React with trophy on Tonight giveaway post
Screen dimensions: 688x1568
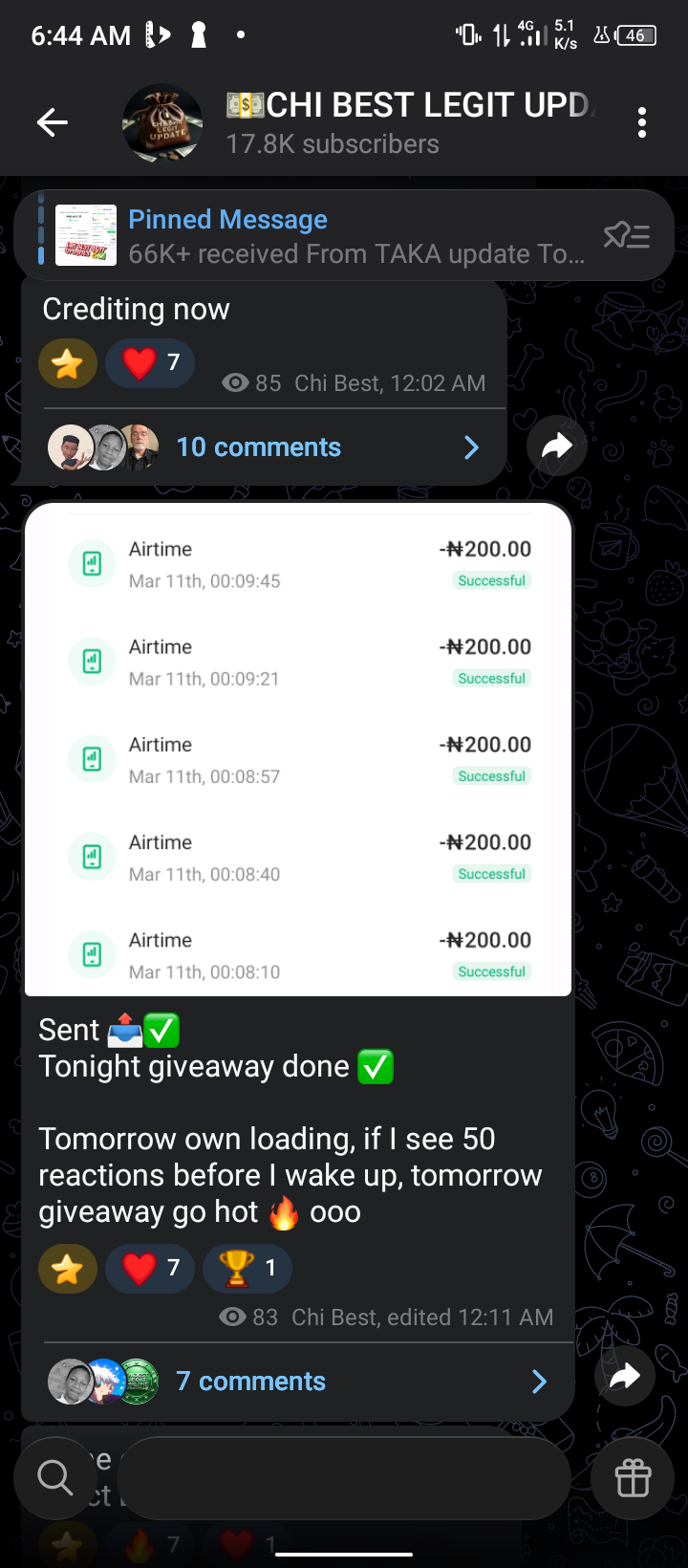[247, 1269]
